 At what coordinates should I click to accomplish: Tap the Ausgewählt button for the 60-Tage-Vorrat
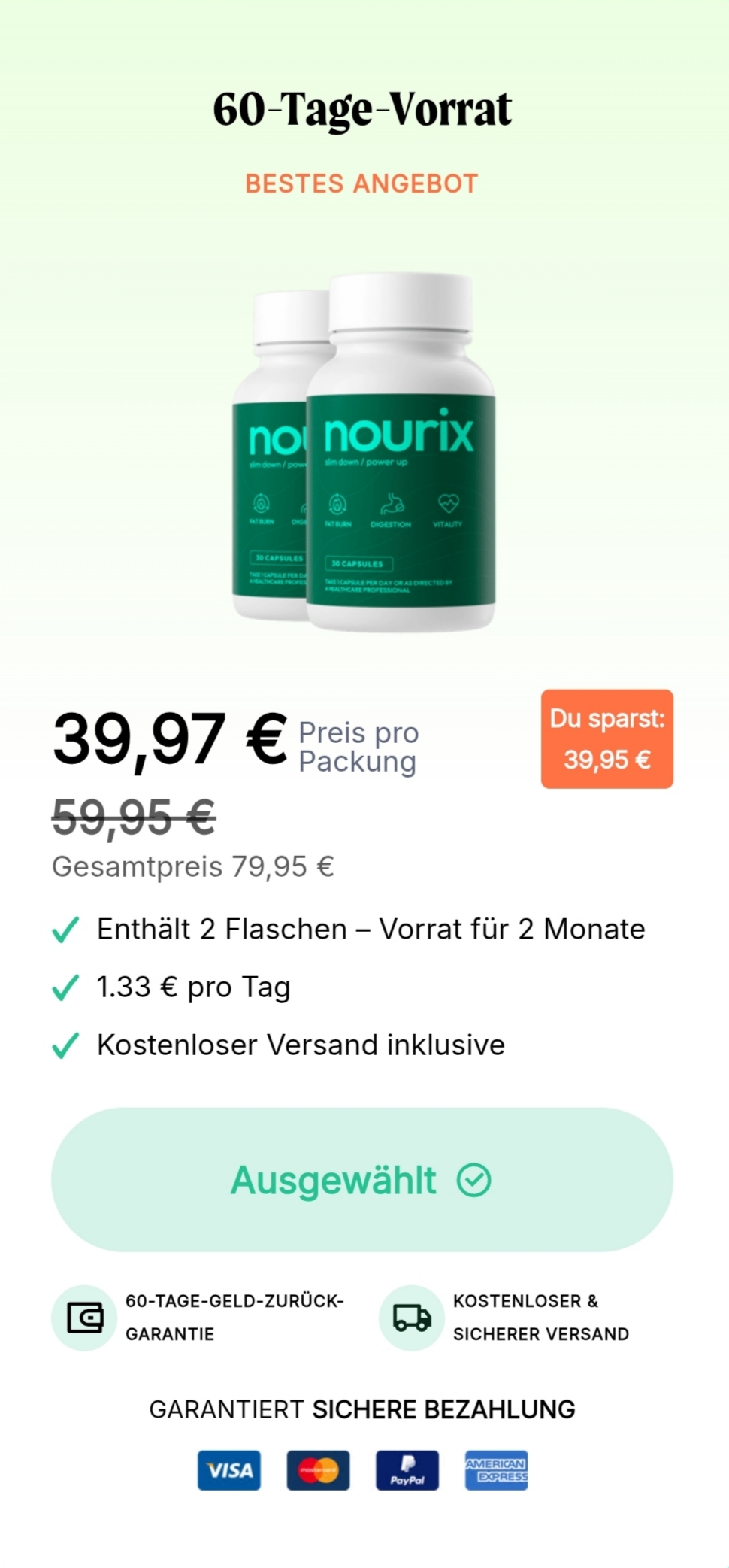(x=361, y=1179)
